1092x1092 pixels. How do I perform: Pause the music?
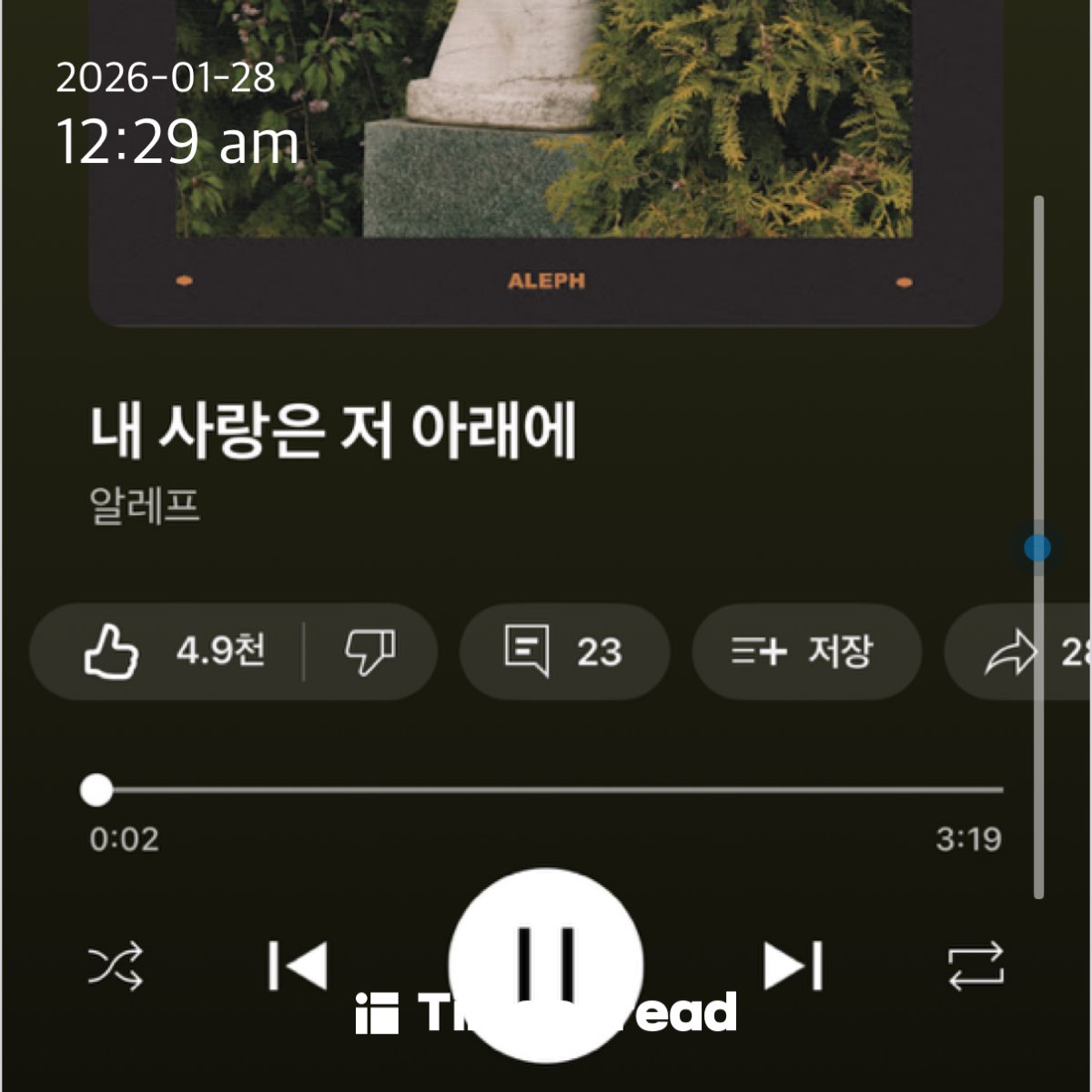[546, 965]
